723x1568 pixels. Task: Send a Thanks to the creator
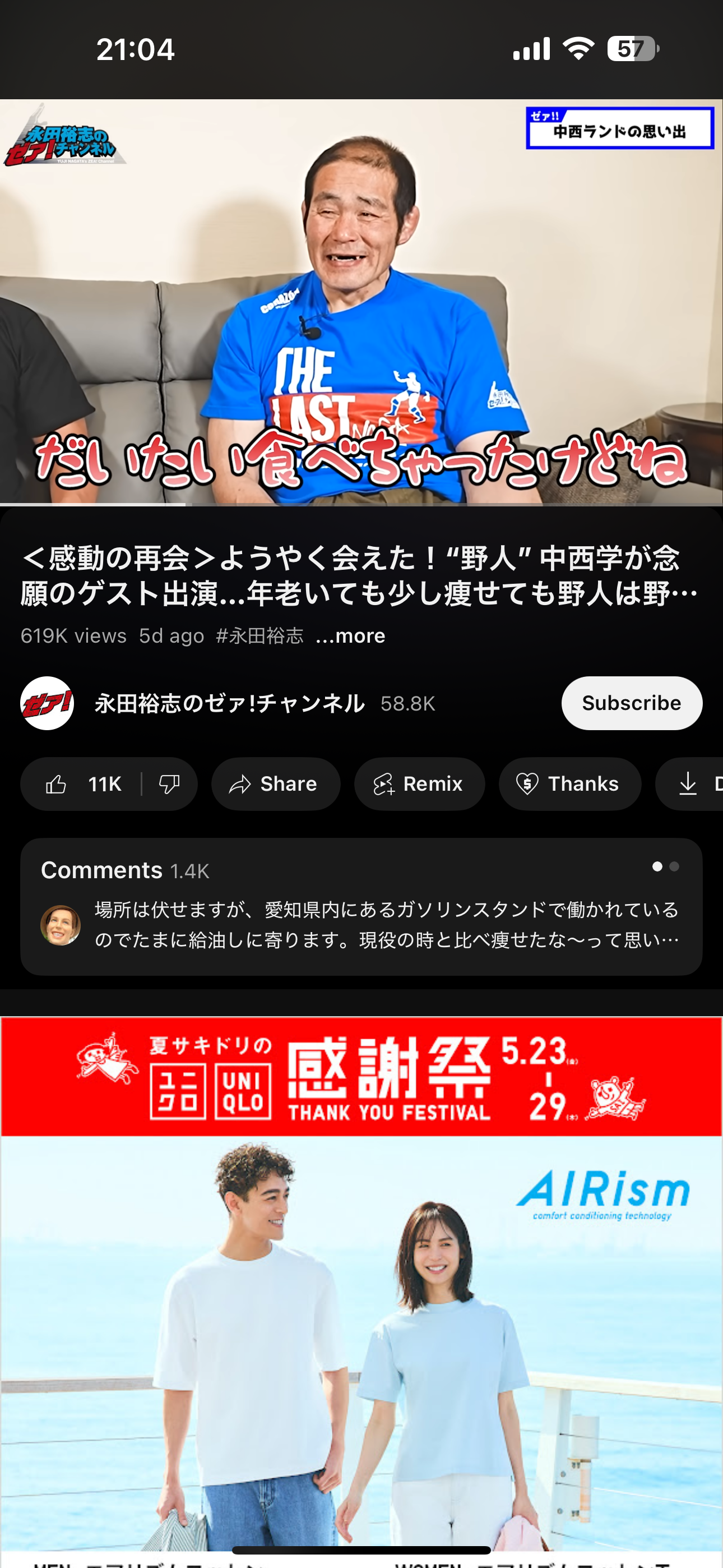(x=569, y=784)
